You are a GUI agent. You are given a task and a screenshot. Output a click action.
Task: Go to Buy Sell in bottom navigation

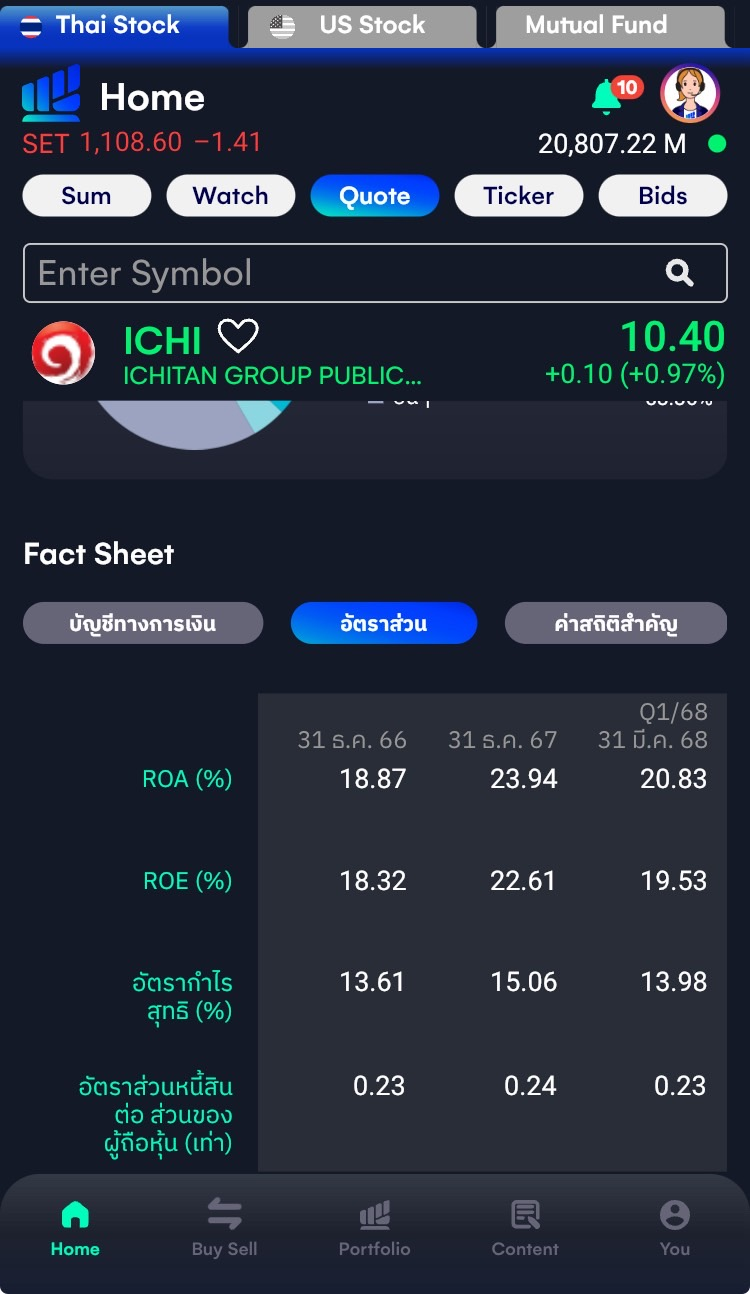pos(225,1228)
